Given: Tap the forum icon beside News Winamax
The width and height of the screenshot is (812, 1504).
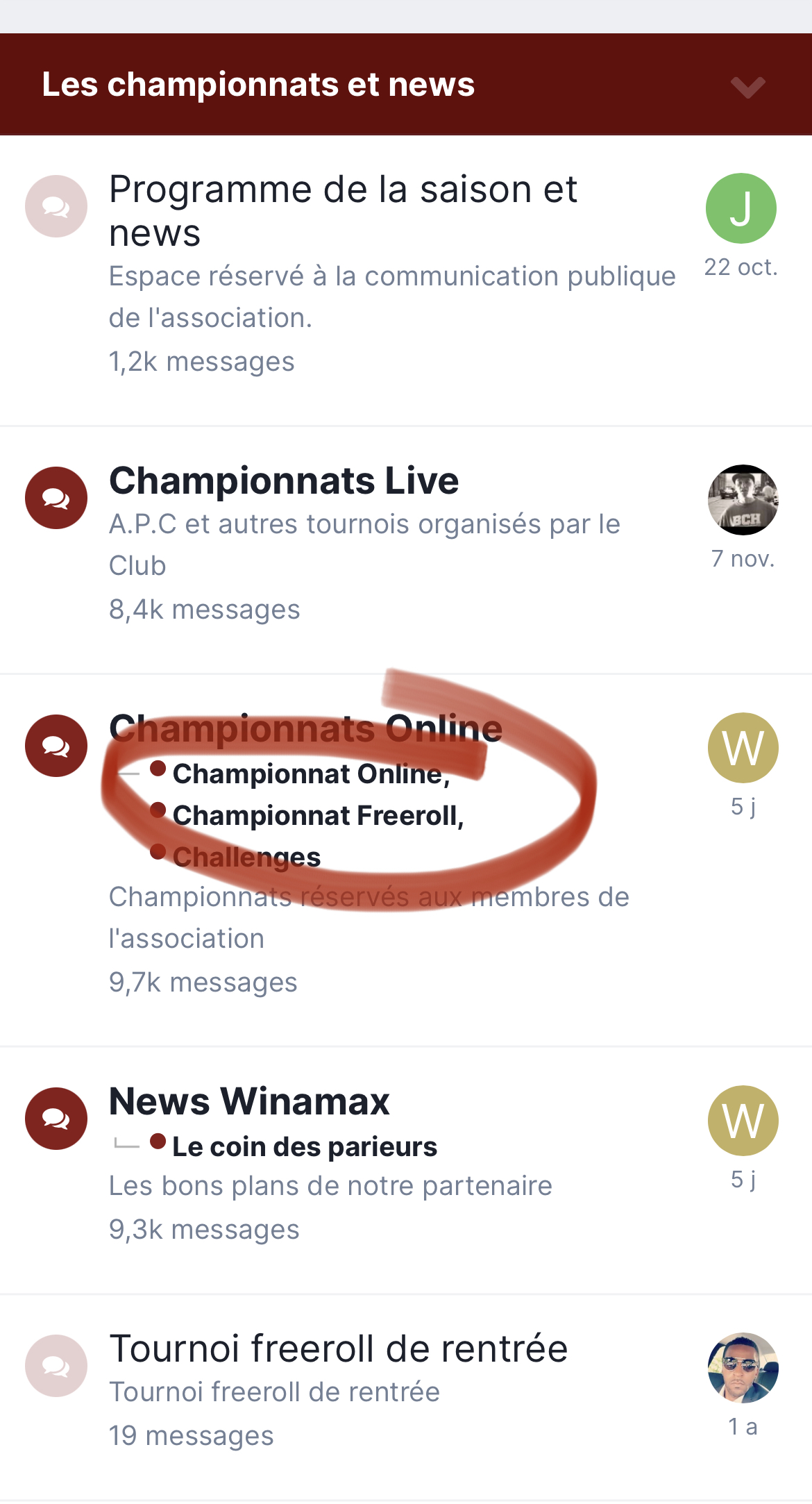Looking at the screenshot, I should 56,1119.
